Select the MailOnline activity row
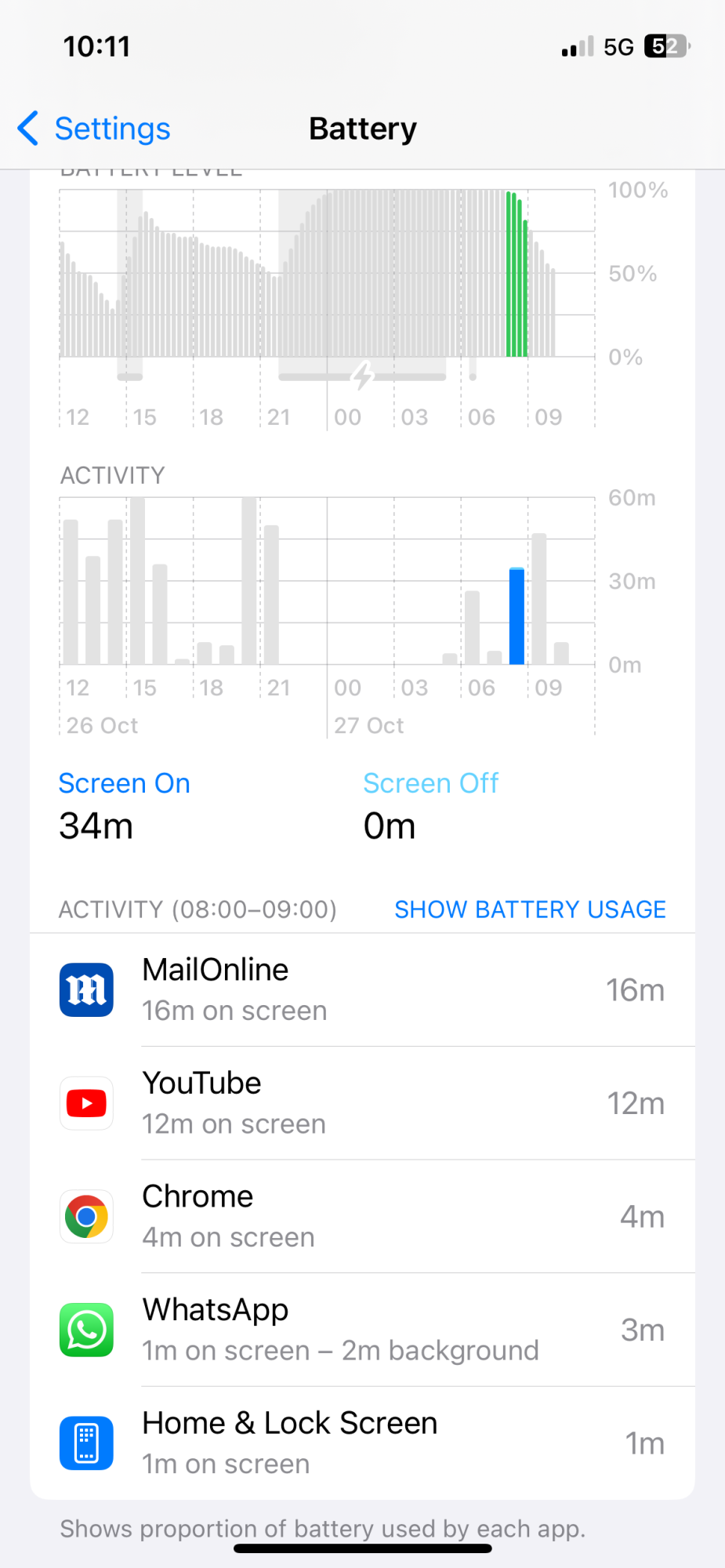This screenshot has height=1568, width=725. pyautogui.click(x=362, y=990)
